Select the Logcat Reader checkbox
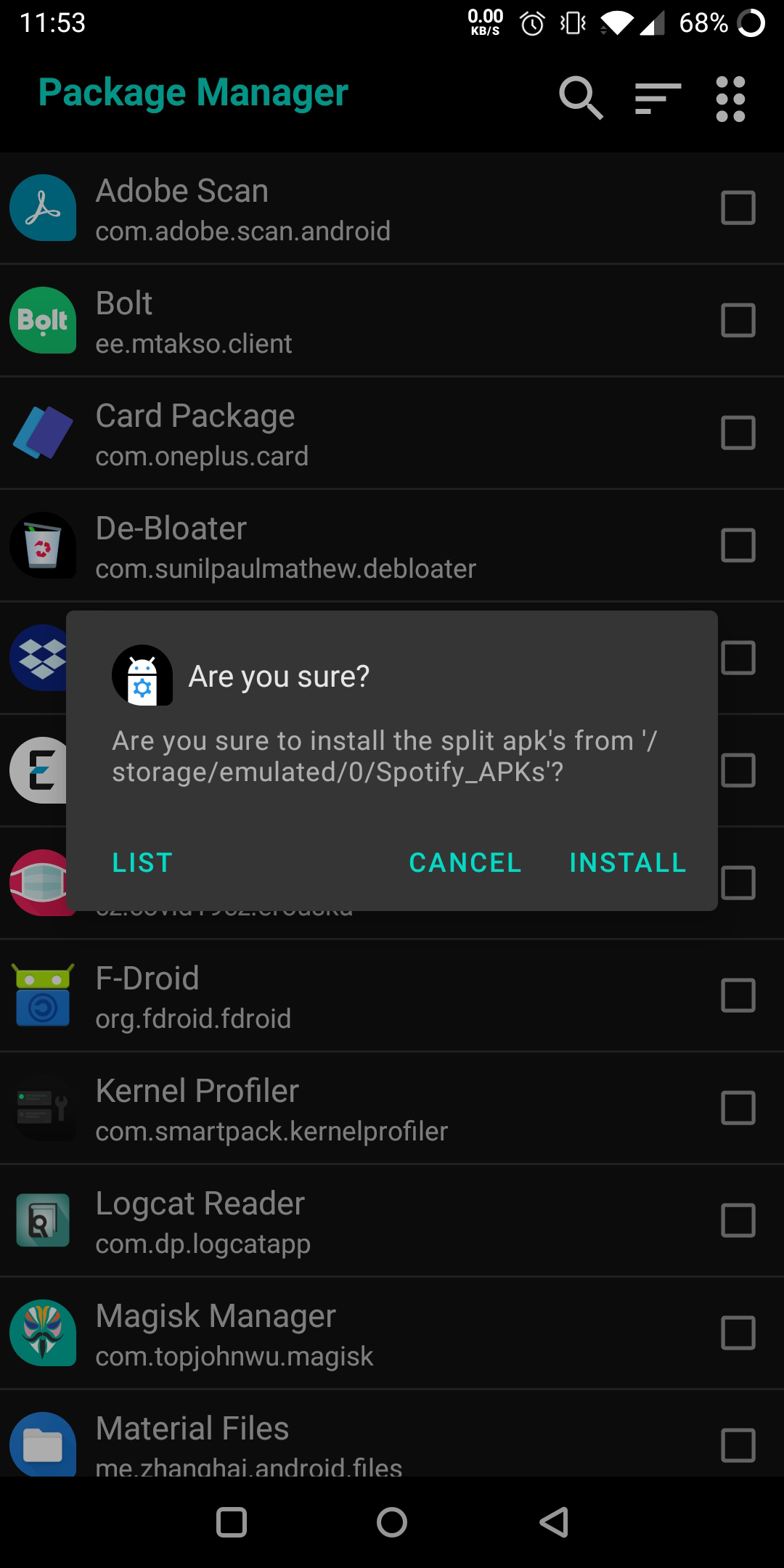Screen dimensions: 784x1568 (738, 1220)
